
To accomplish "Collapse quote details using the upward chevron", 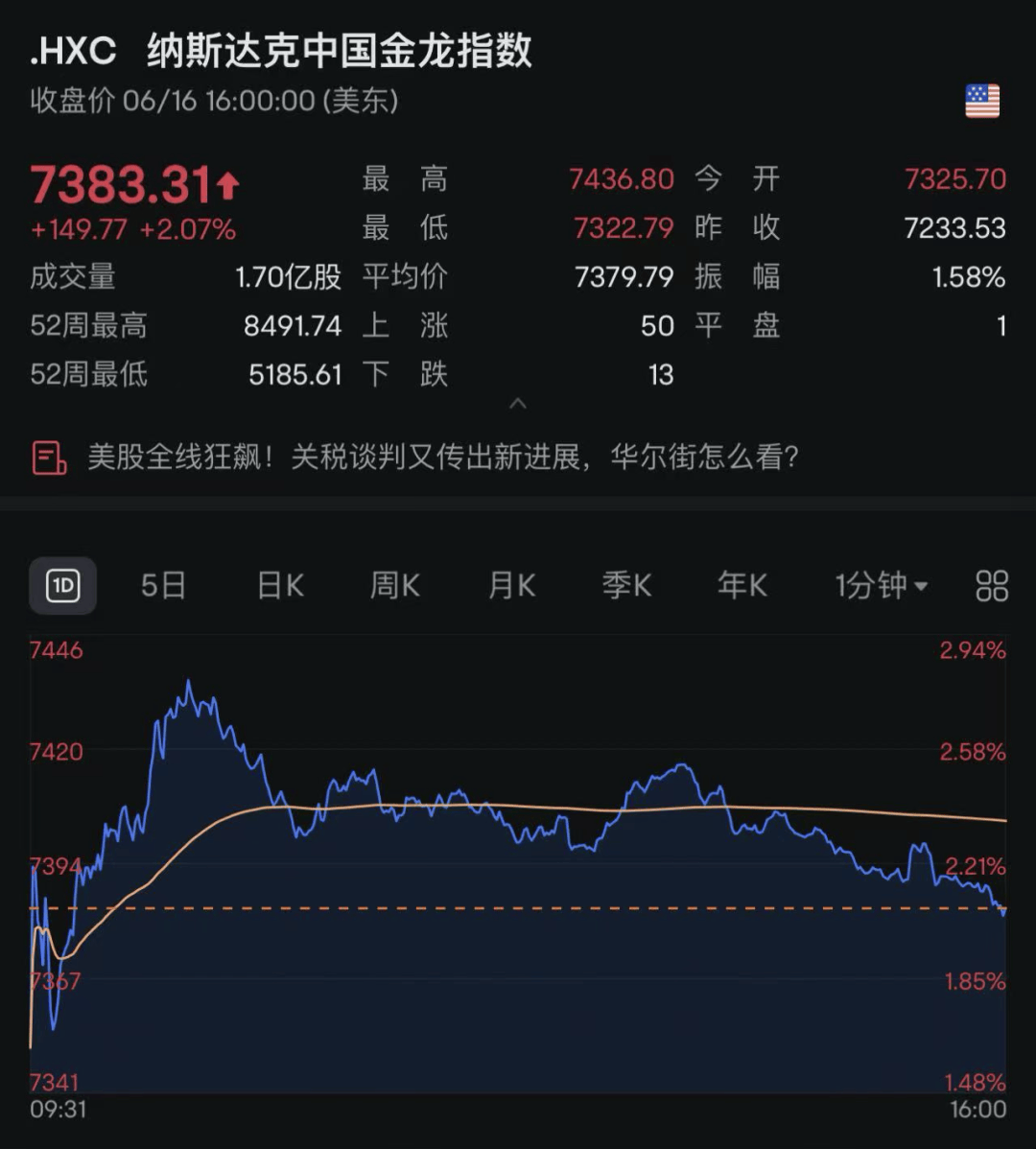I will tap(518, 405).
